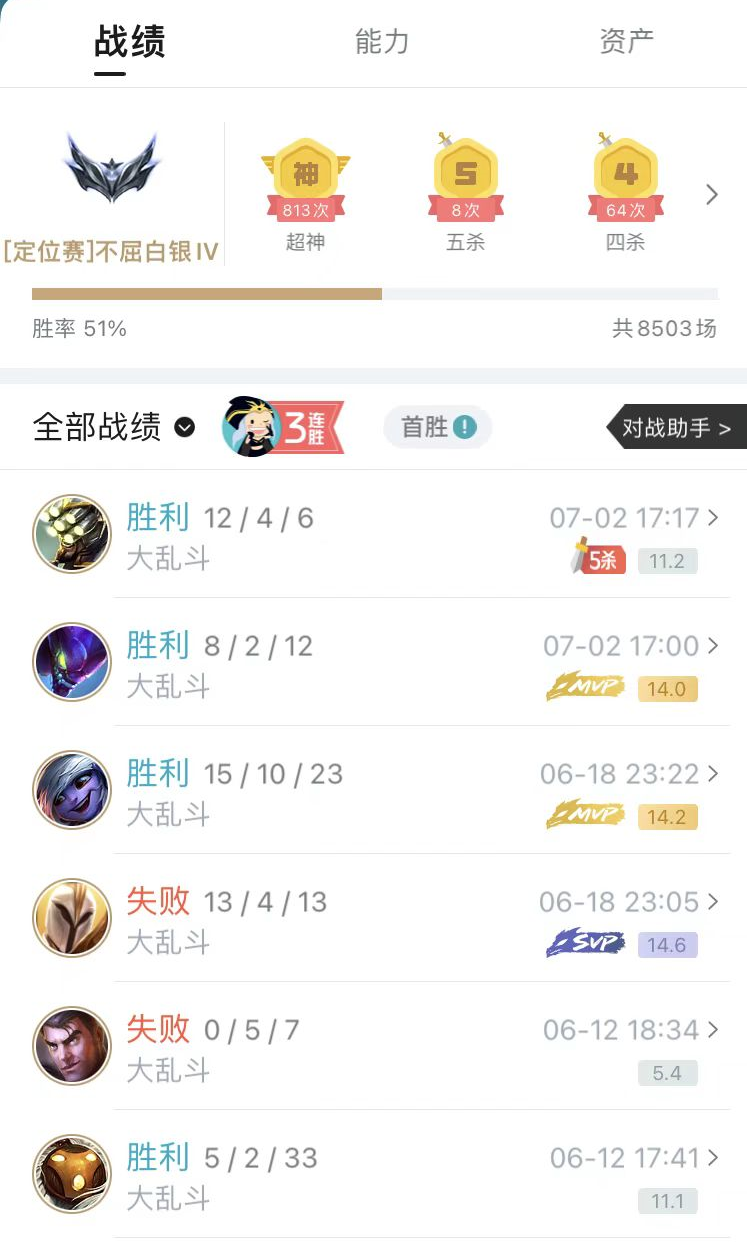
Task: Open the 全部战绩 filter dropdown
Action: tap(113, 427)
